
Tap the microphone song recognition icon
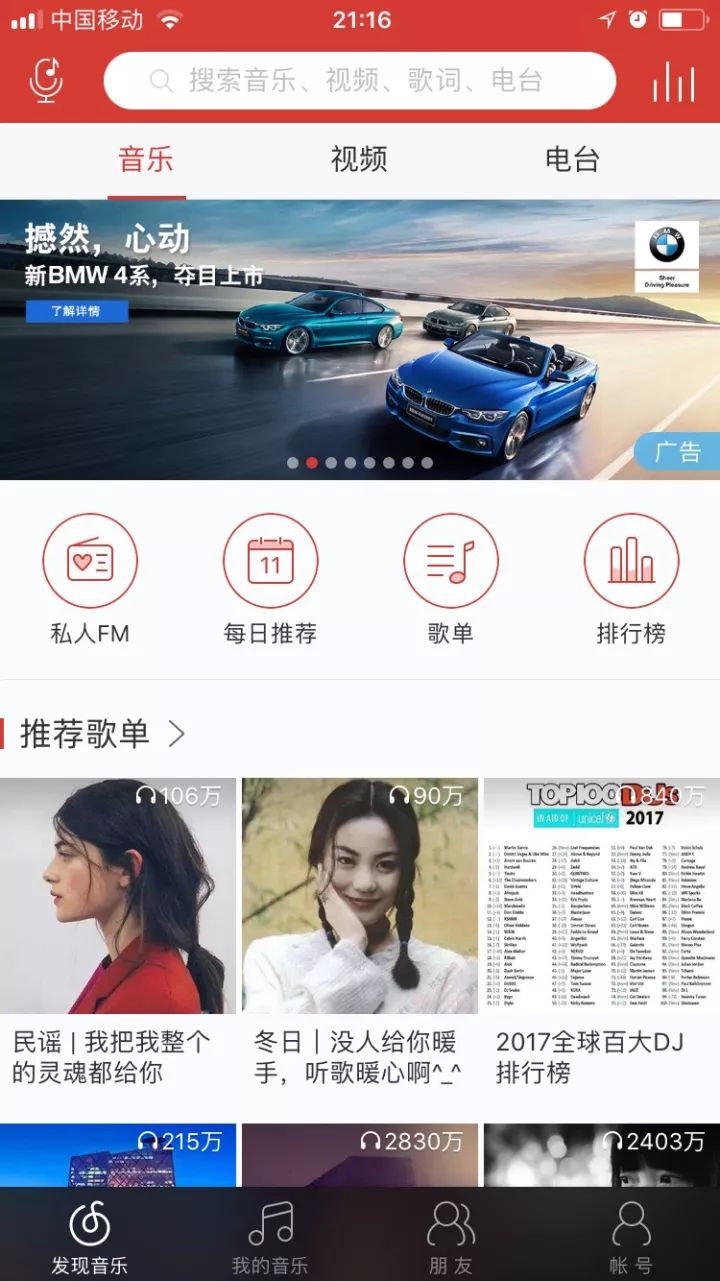[46, 80]
